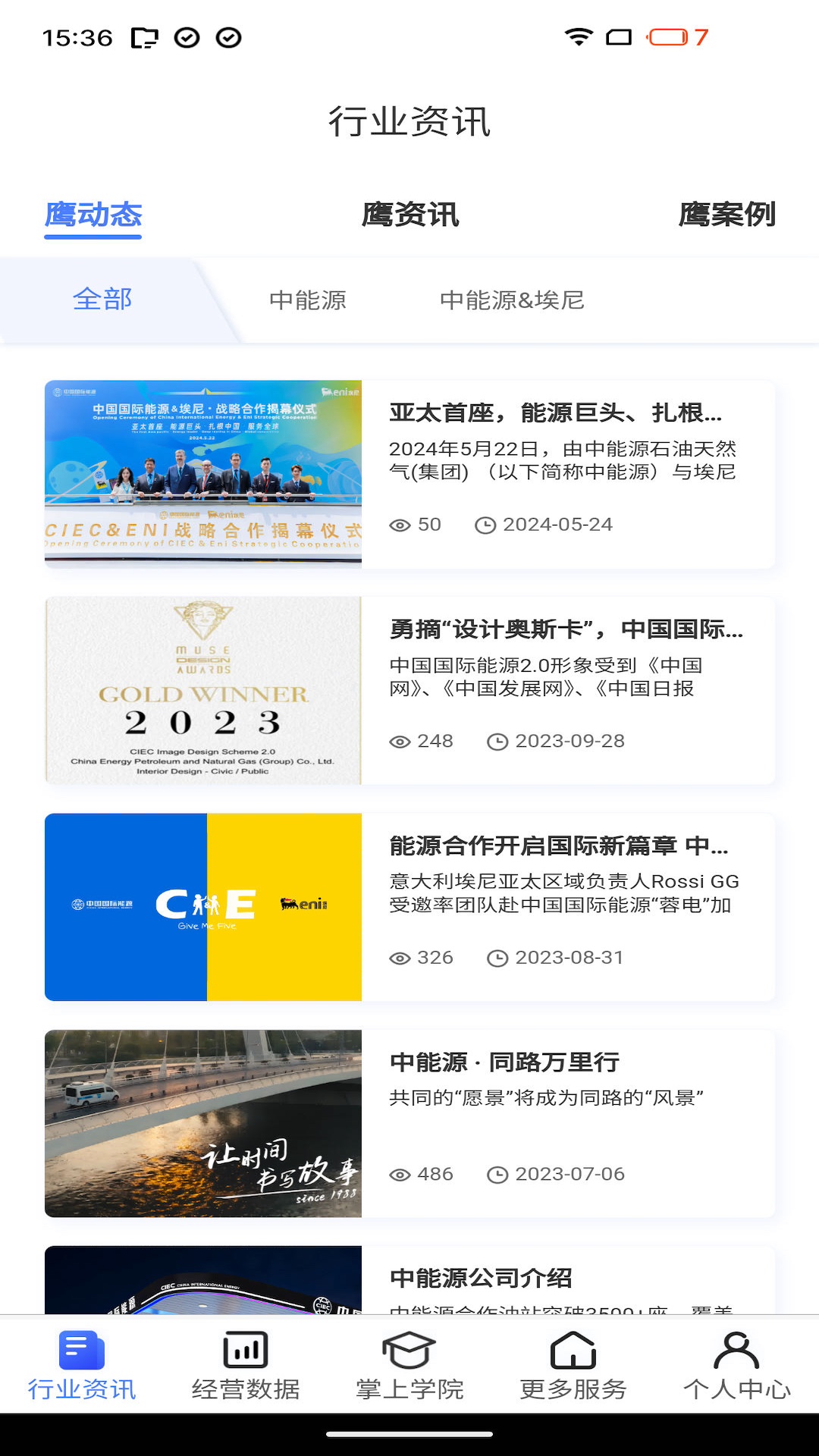Select the 中能源 filter
Viewport: 819px width, 1456px height.
point(308,300)
